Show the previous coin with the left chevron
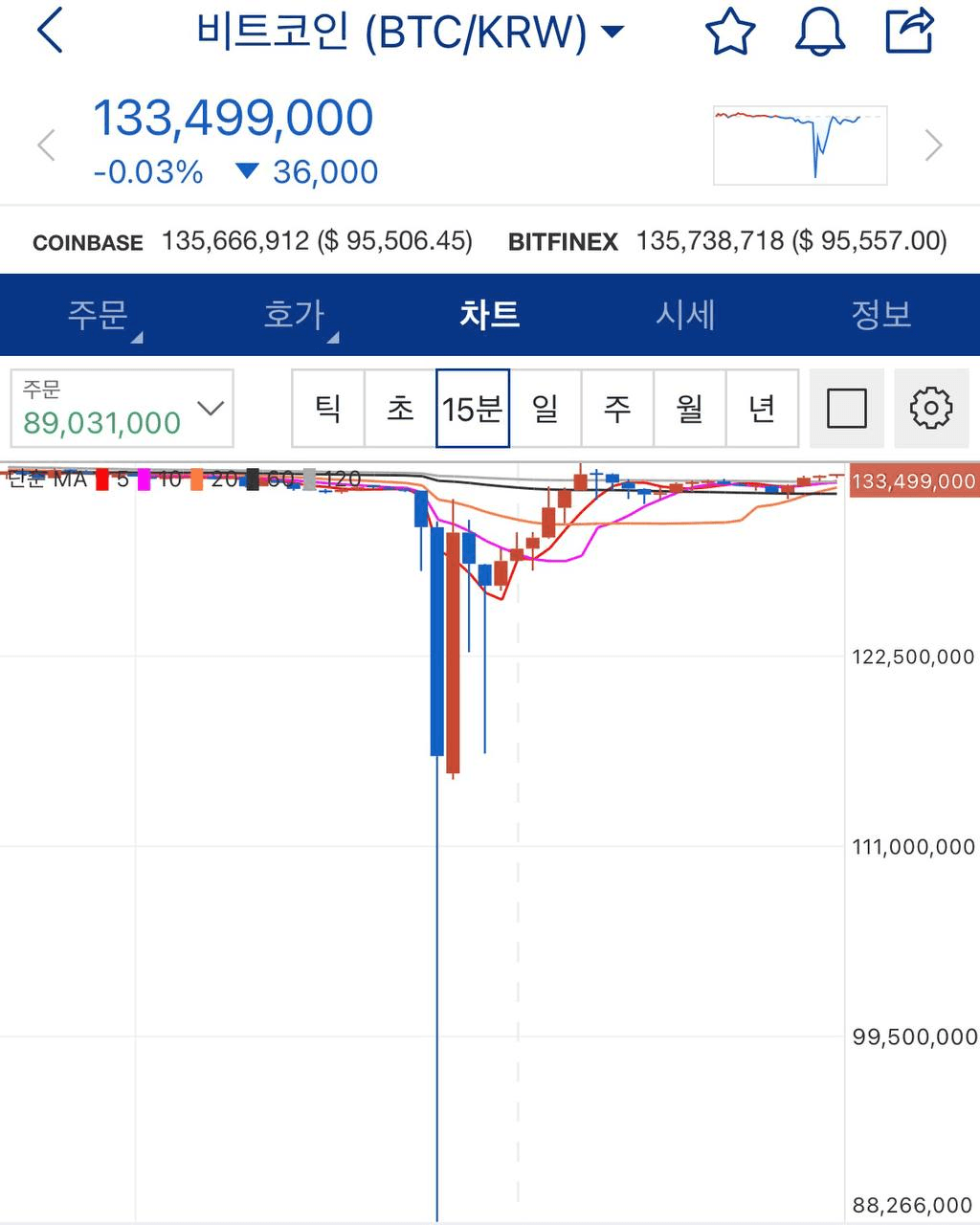This screenshot has width=980, height=1225. (x=46, y=145)
